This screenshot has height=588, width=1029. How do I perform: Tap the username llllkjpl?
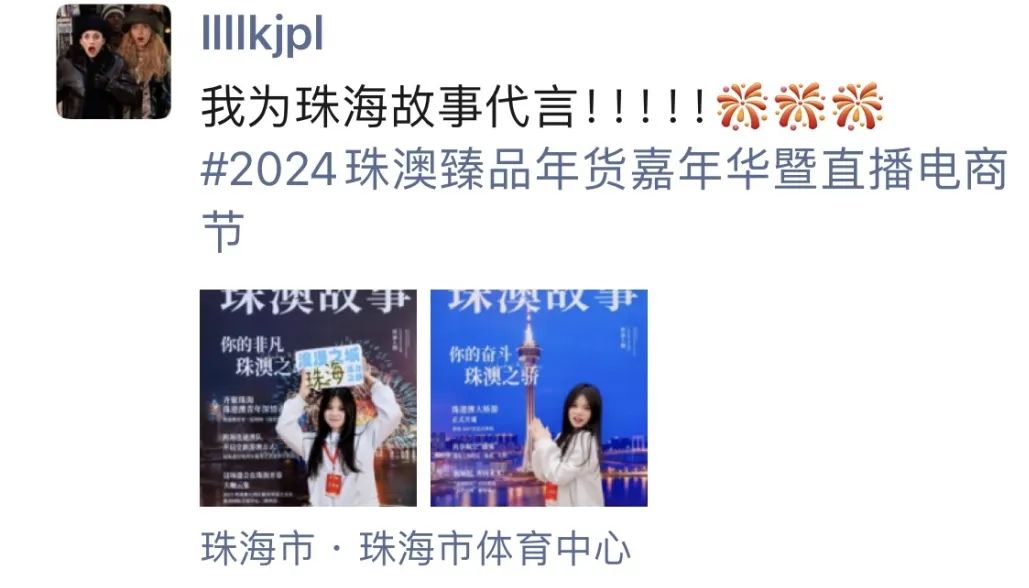[263, 36]
